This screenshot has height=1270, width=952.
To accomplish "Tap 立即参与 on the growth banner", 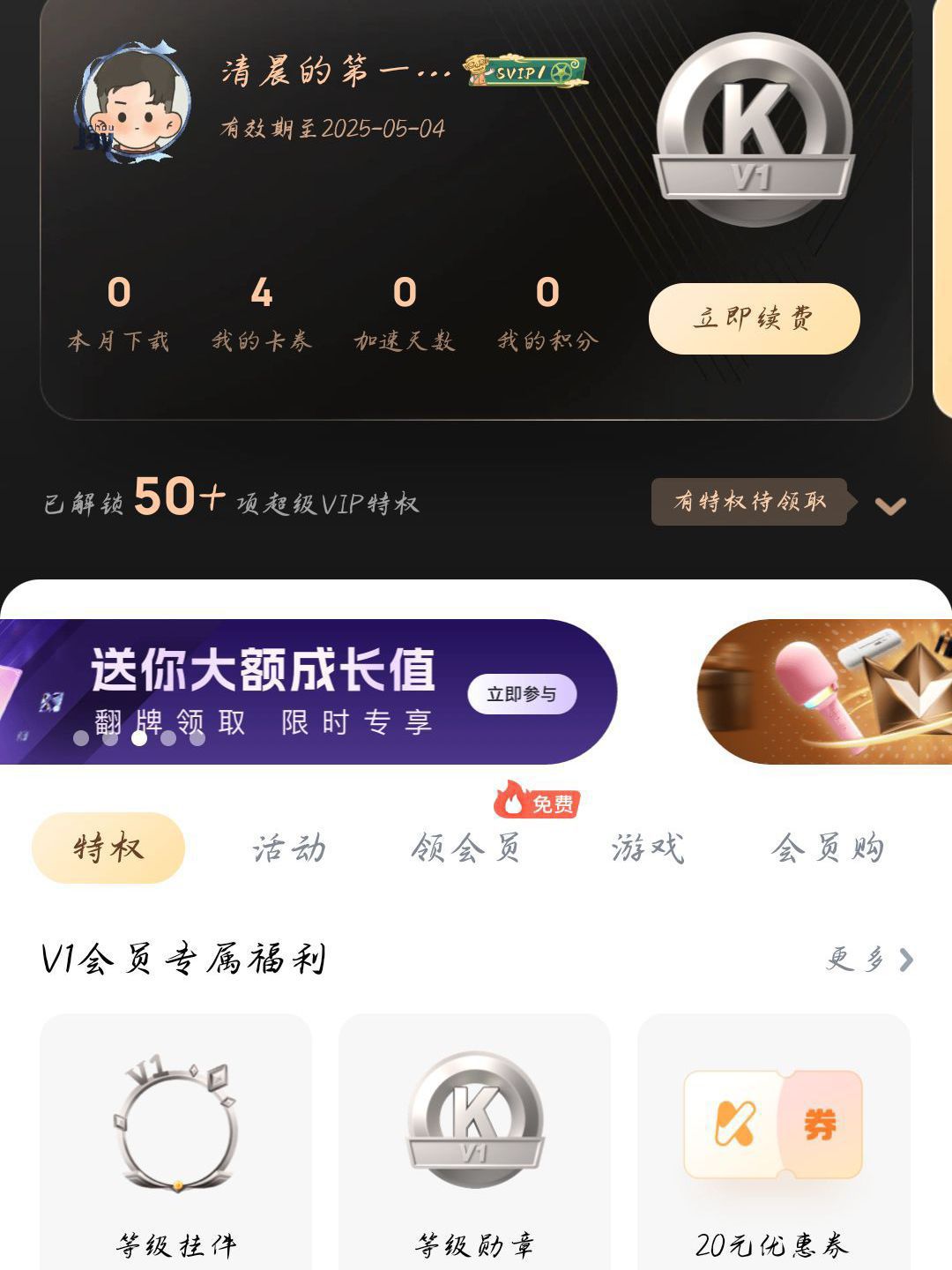I will (x=522, y=694).
